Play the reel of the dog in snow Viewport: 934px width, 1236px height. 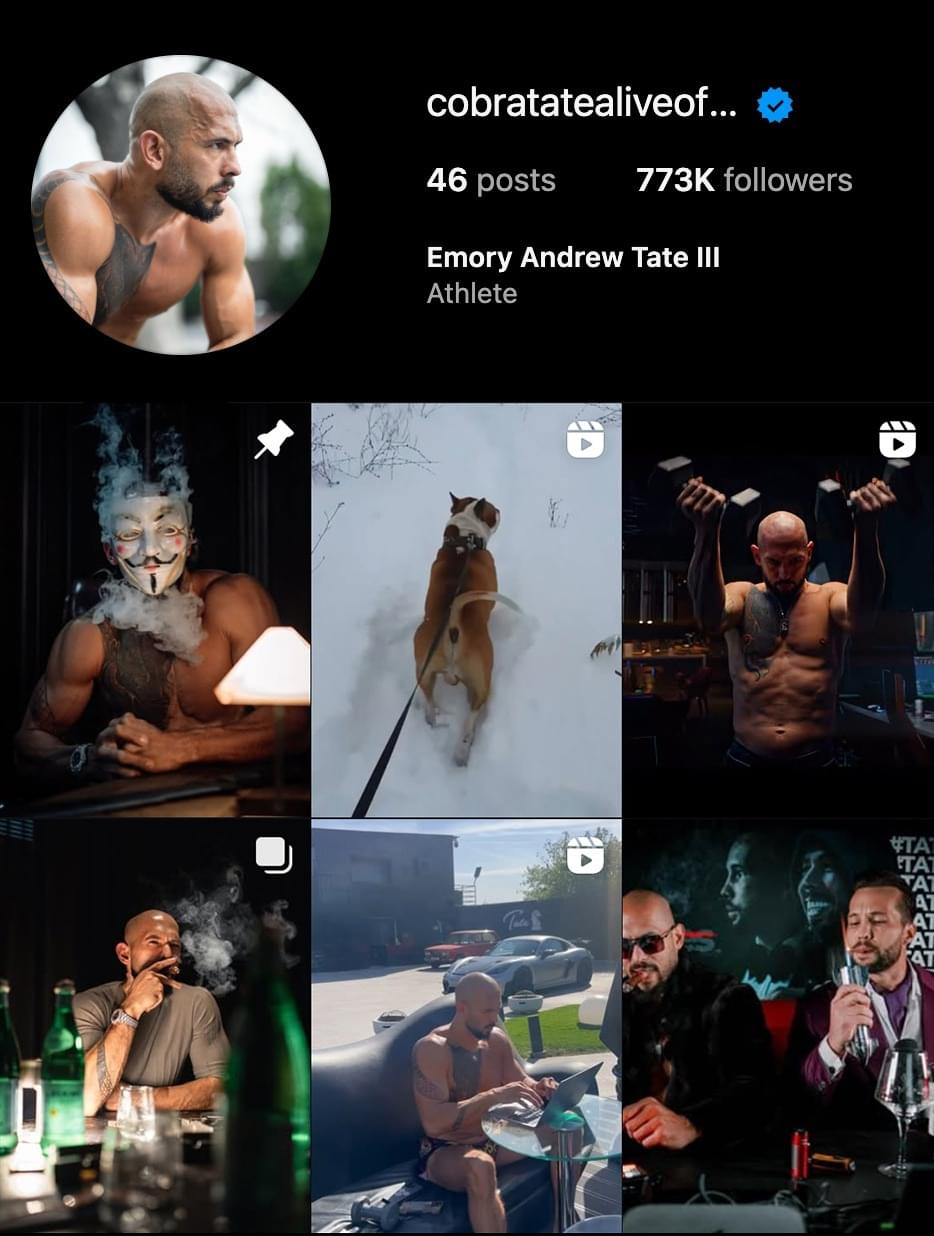(x=466, y=610)
